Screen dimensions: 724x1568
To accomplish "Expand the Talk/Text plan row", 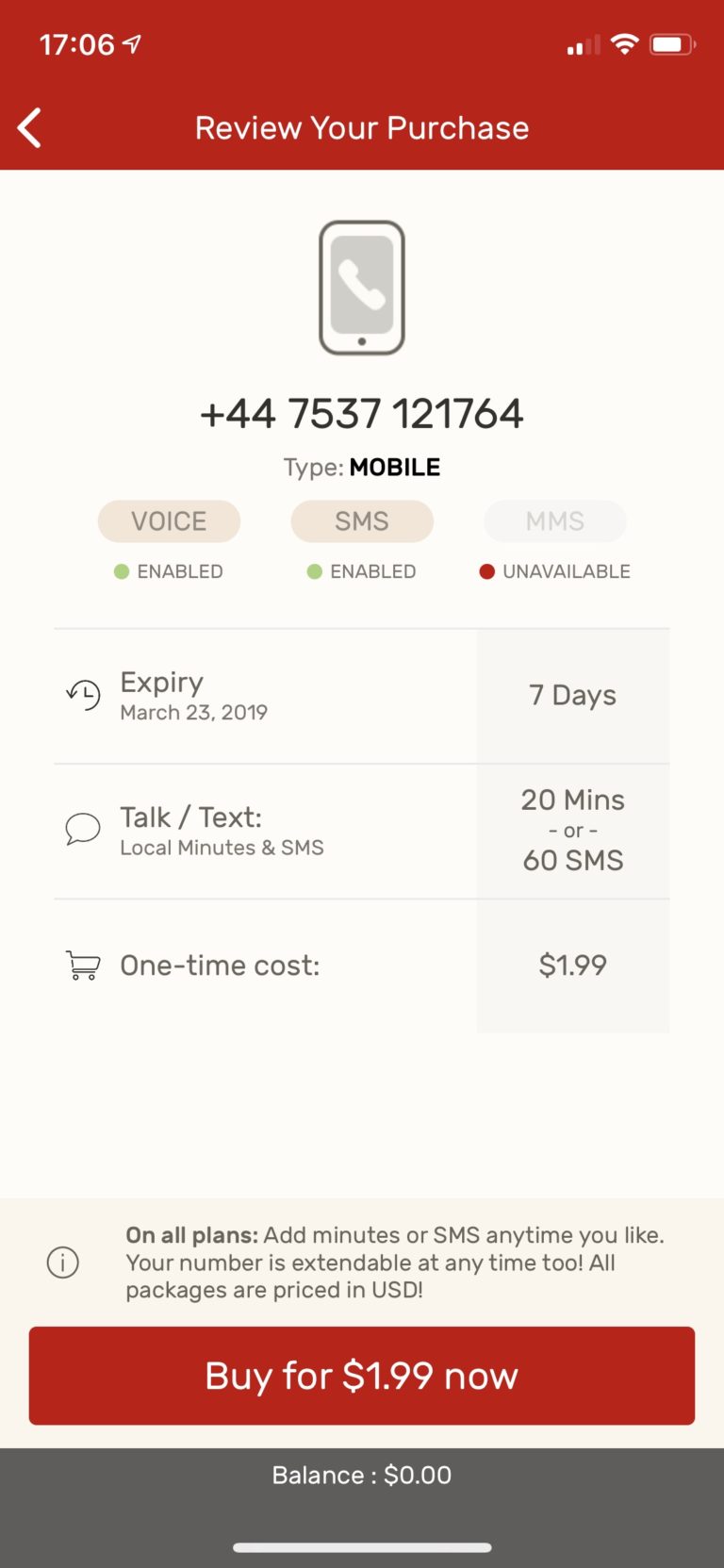I will [x=362, y=830].
